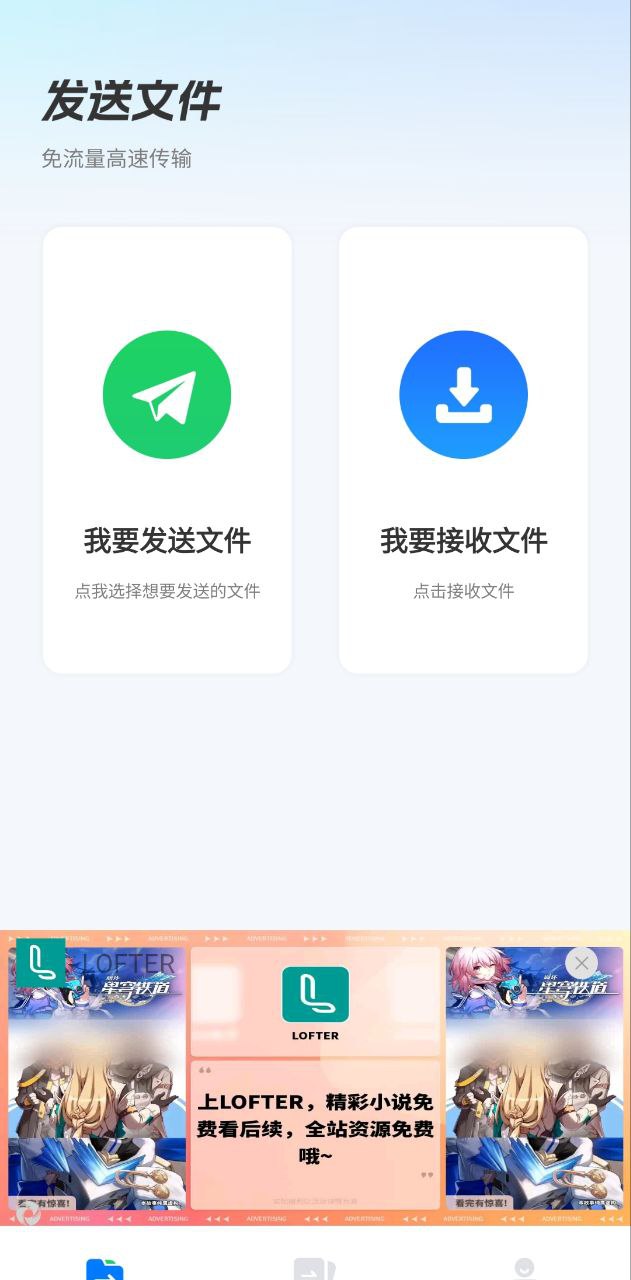
Task: Open the receive files card
Action: point(463,450)
